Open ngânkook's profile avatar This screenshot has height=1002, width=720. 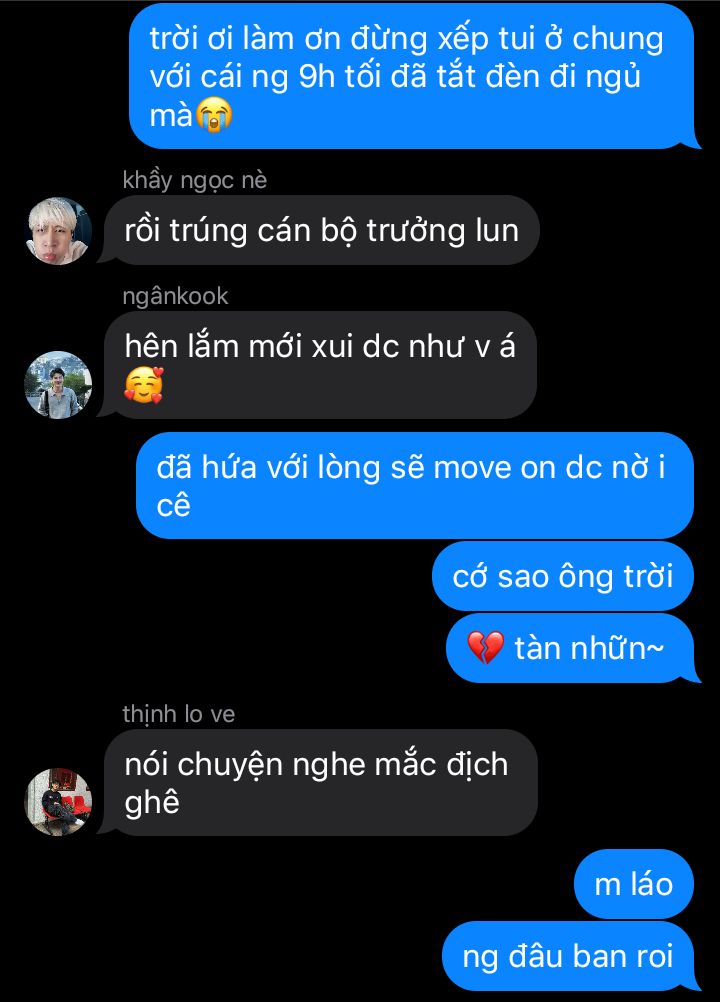point(58,385)
